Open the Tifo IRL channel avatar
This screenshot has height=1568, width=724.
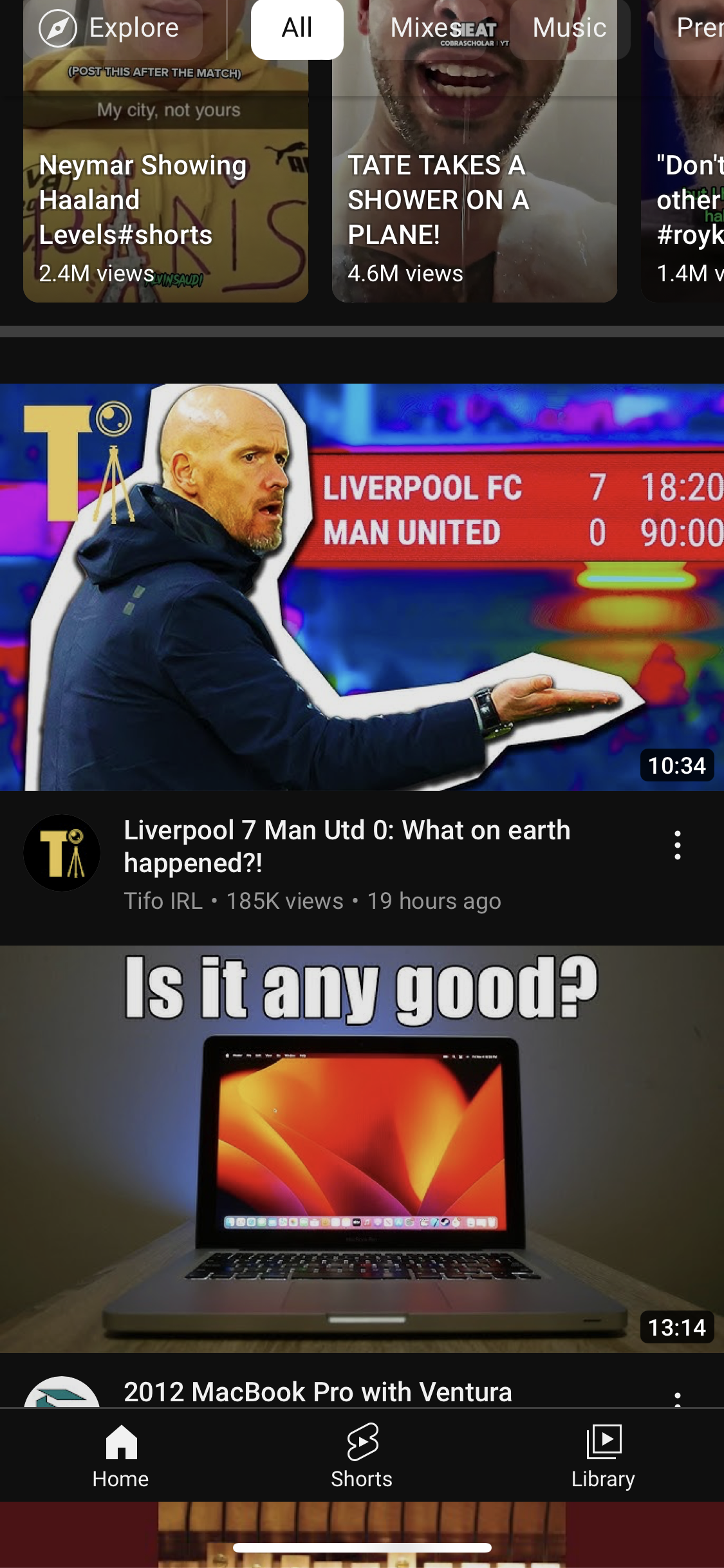(62, 852)
